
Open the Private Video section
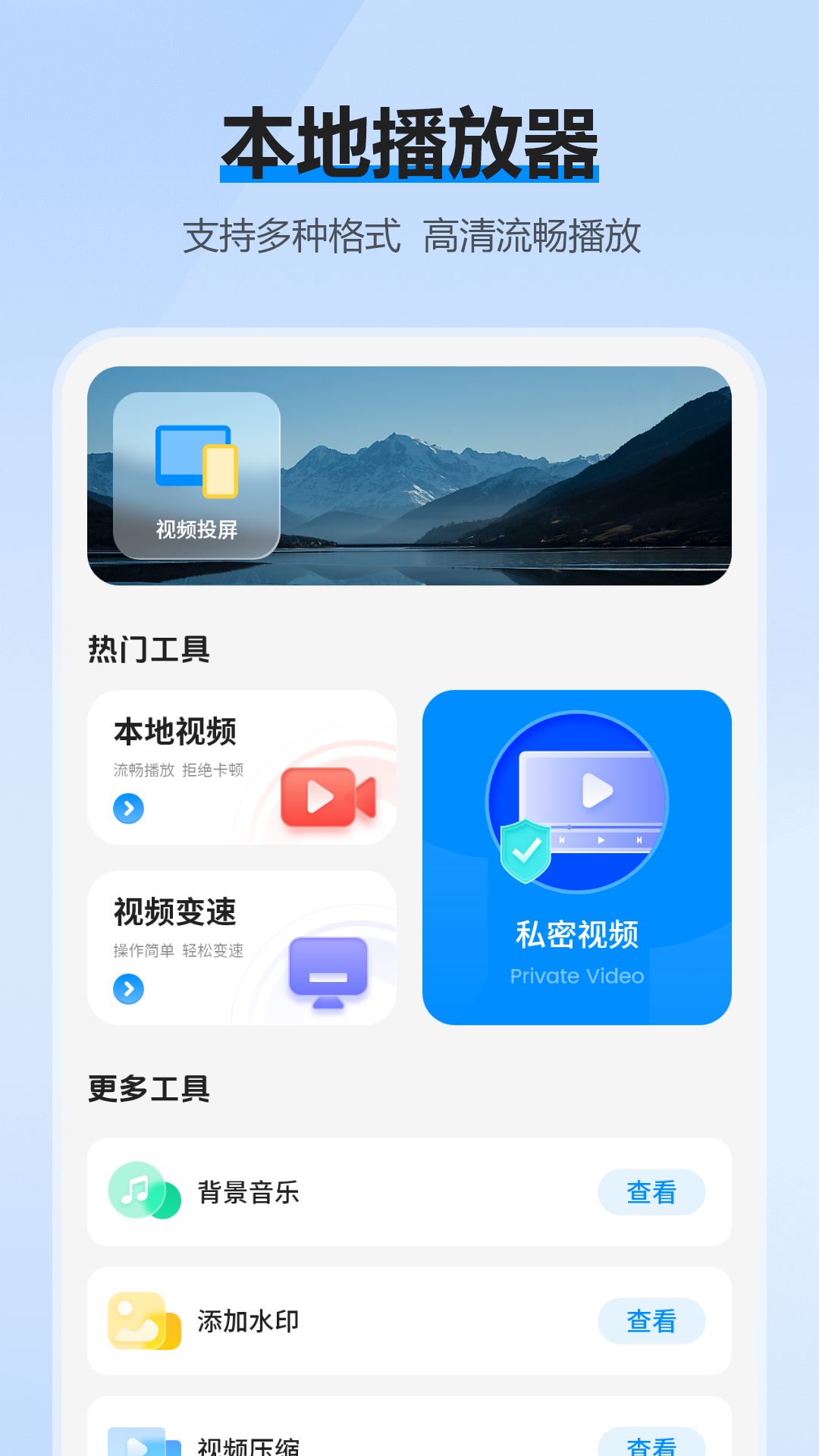[x=576, y=976]
